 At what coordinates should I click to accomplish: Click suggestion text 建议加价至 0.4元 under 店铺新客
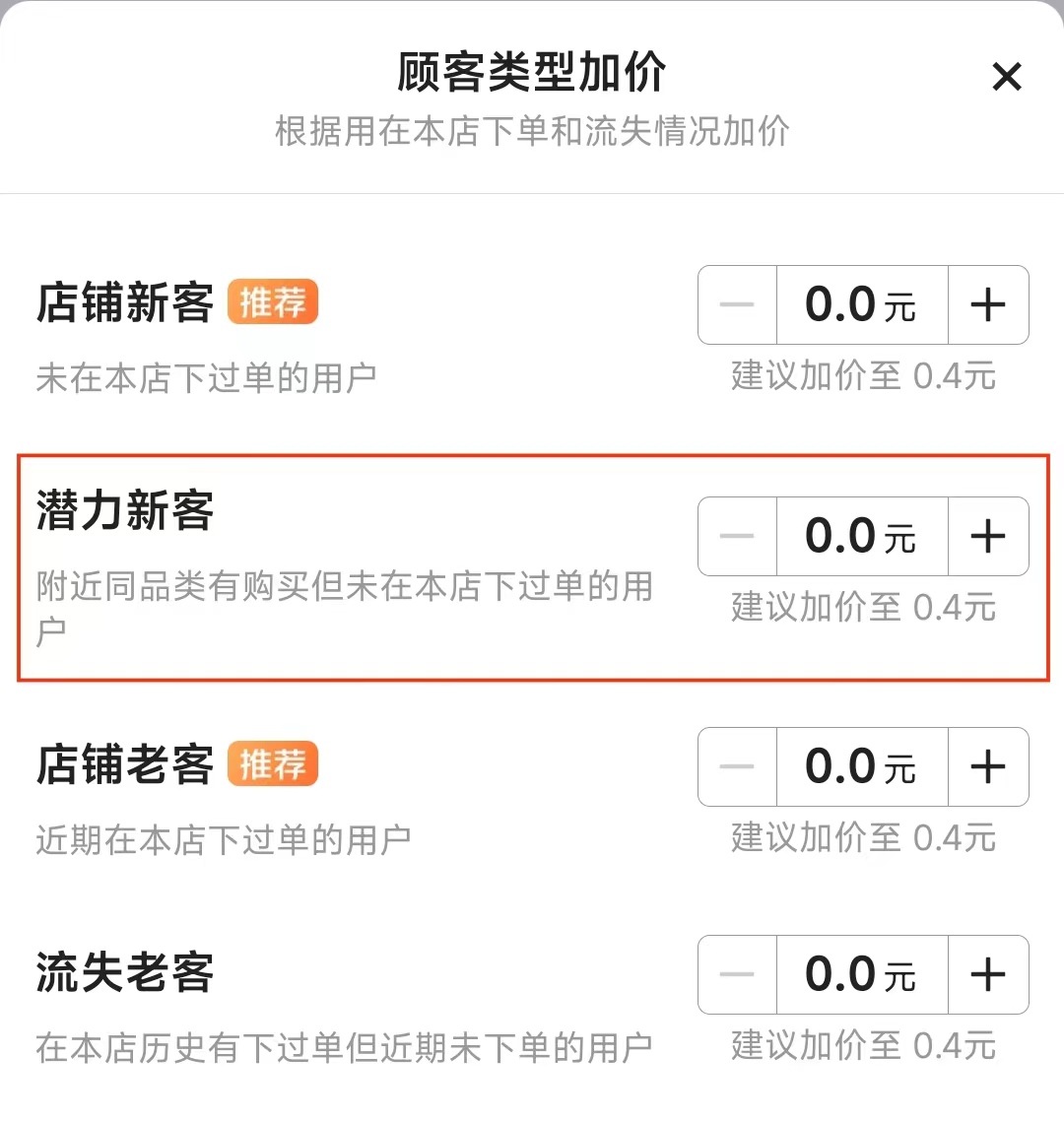pyautogui.click(x=862, y=377)
